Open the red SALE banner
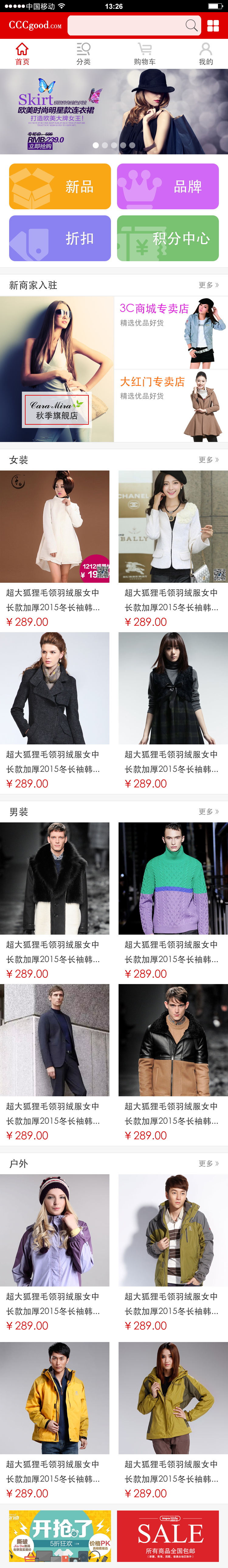The height and width of the screenshot is (1568, 228). (168, 1535)
